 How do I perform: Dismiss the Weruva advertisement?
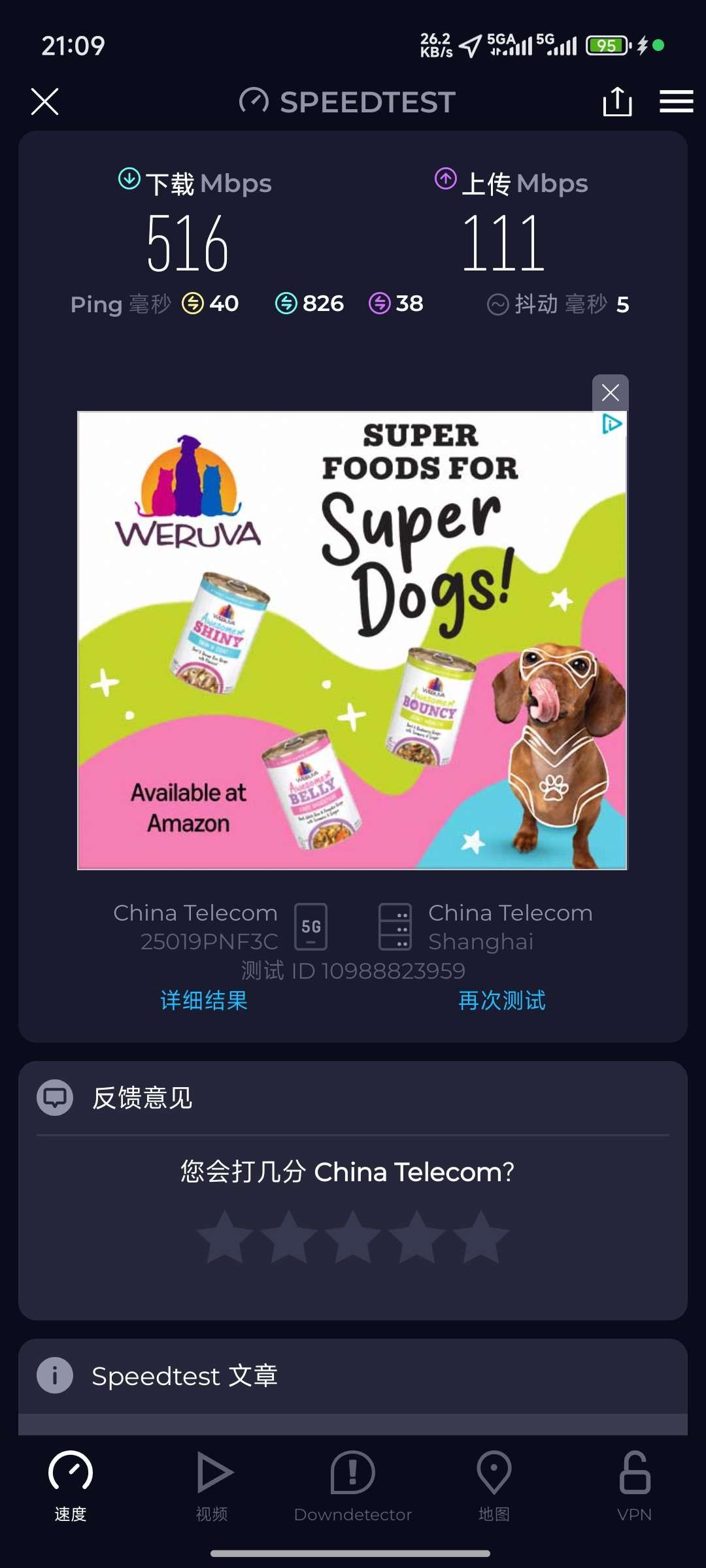[610, 393]
